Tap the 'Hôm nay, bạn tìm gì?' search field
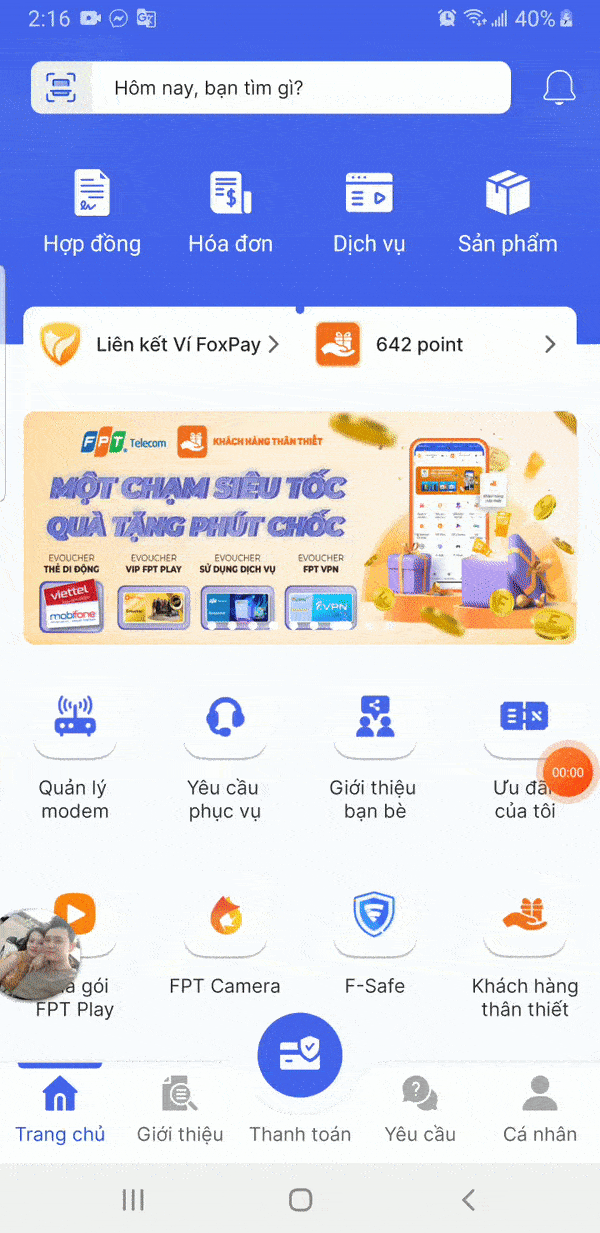 pyautogui.click(x=300, y=88)
